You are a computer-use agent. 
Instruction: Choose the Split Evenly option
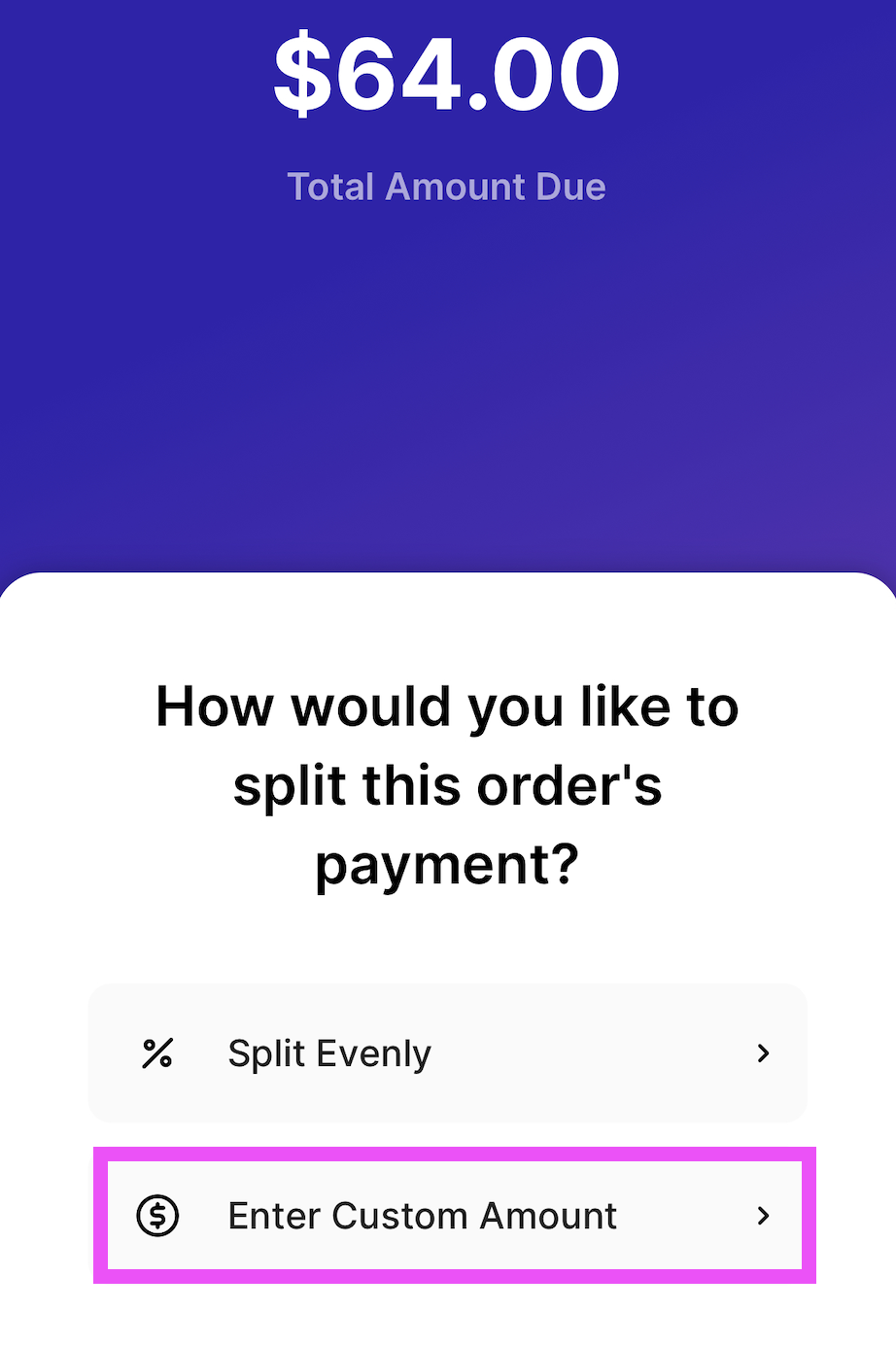click(447, 1053)
